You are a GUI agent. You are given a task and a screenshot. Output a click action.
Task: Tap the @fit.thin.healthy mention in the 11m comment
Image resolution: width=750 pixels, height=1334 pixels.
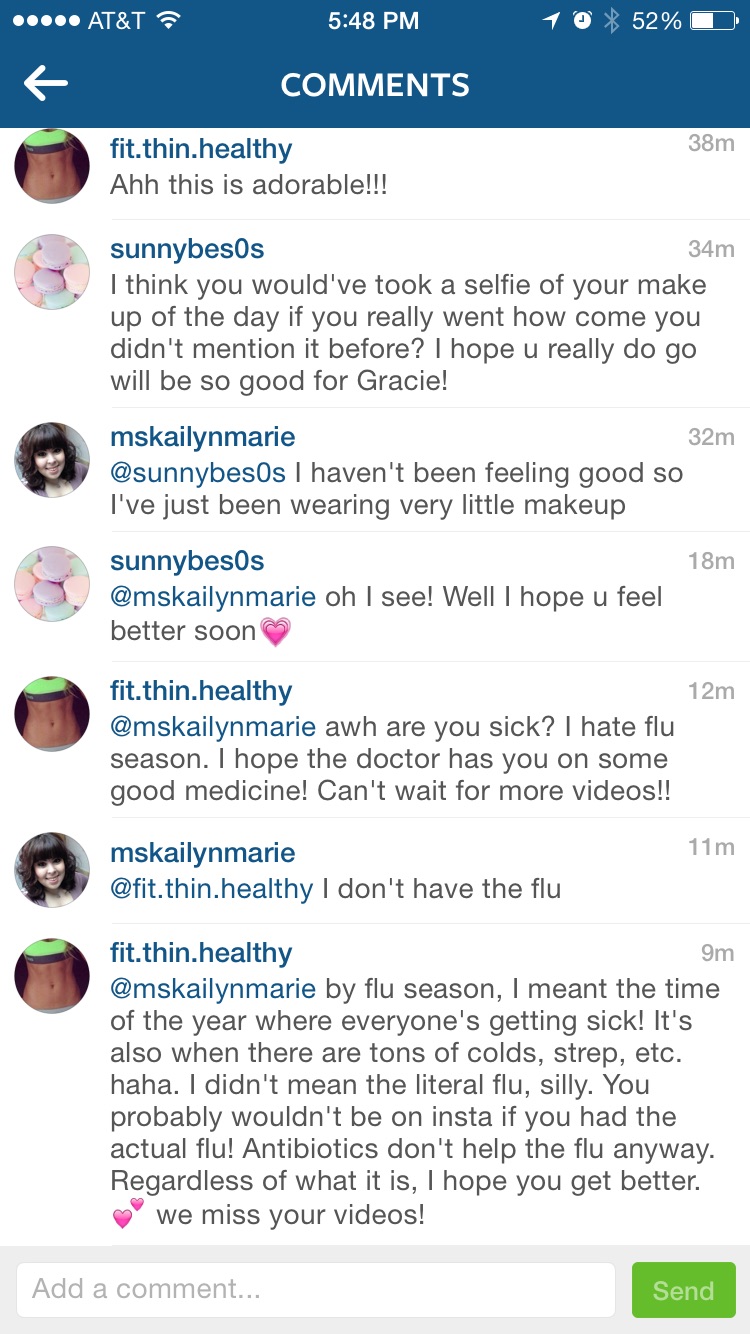(x=211, y=888)
